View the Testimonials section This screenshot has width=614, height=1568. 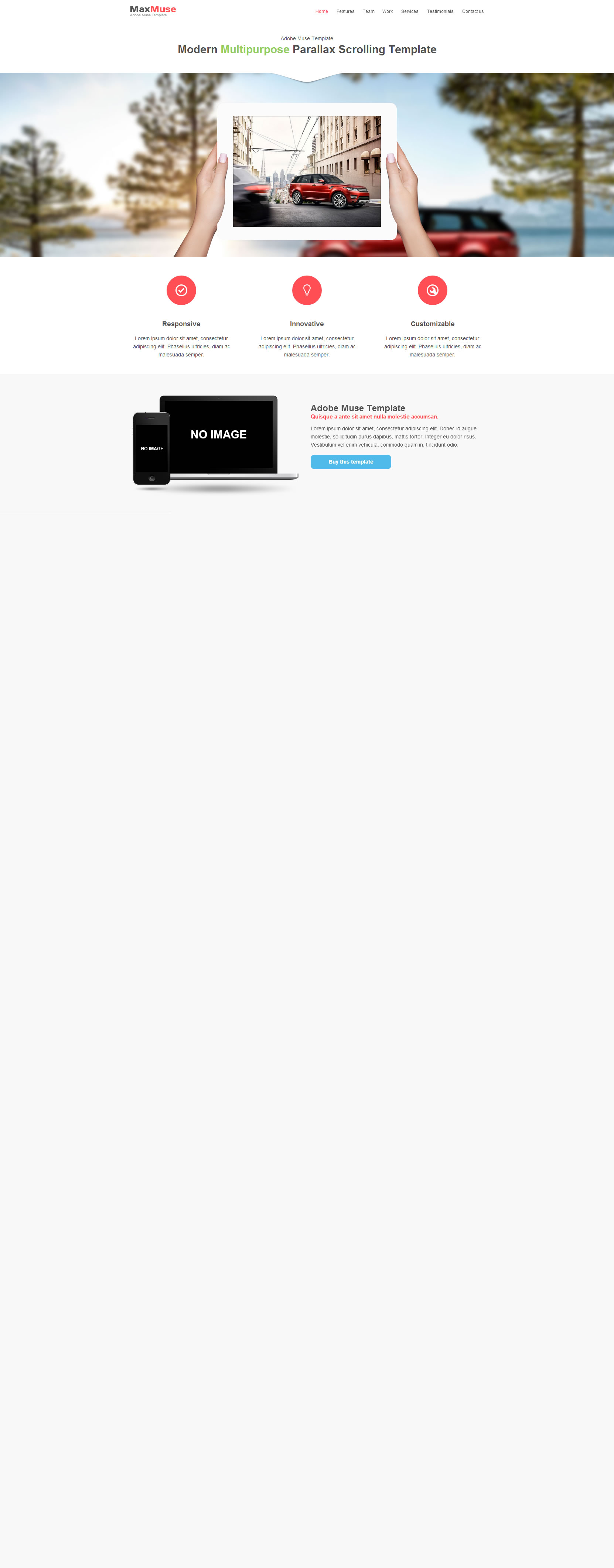[439, 11]
